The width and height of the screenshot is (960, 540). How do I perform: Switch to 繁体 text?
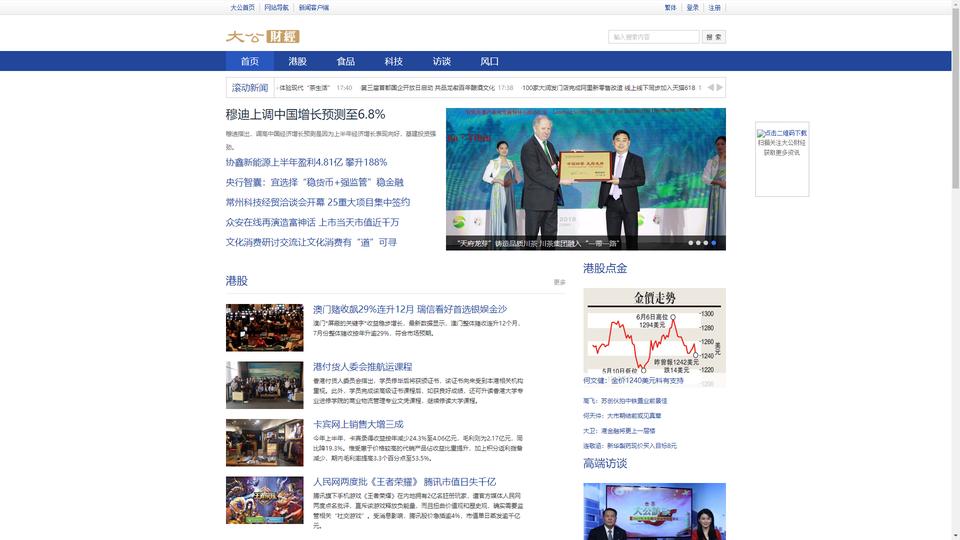[671, 7]
